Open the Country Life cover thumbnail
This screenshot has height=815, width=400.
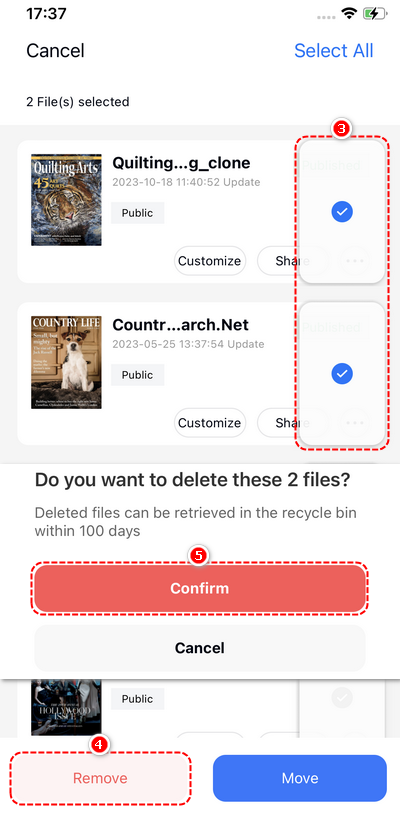tap(66, 362)
